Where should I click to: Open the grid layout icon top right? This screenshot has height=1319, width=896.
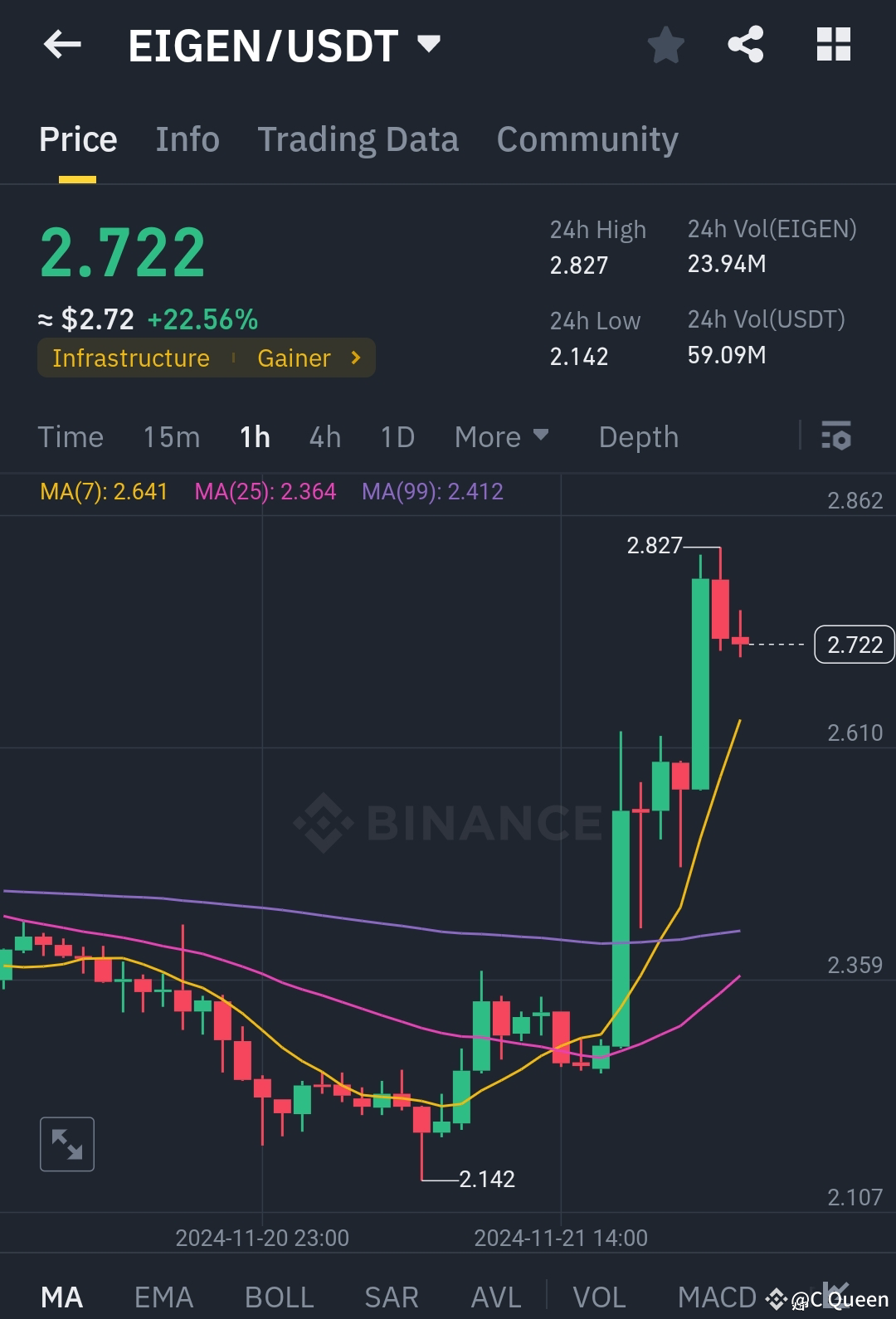(x=834, y=45)
